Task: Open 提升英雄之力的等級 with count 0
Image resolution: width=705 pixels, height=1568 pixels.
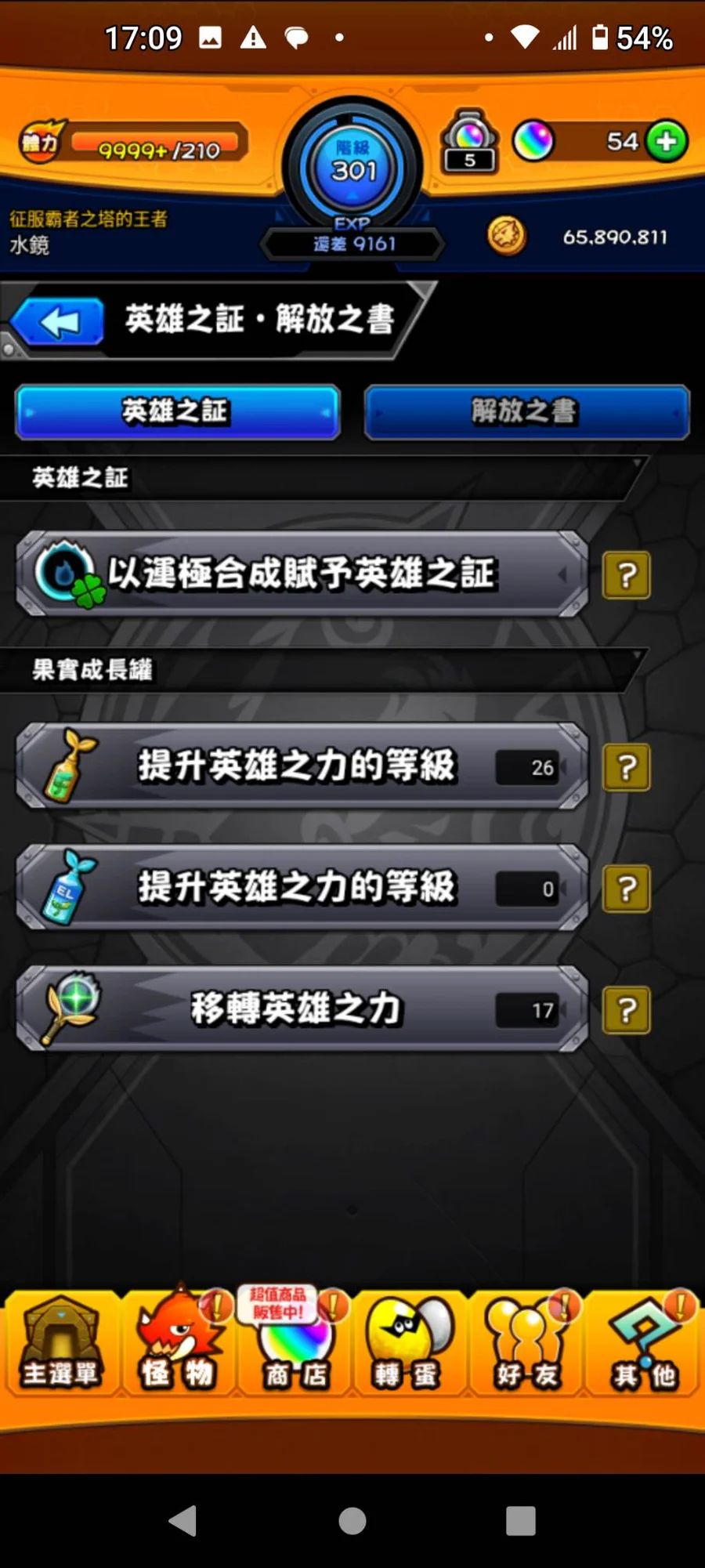Action: click(302, 888)
